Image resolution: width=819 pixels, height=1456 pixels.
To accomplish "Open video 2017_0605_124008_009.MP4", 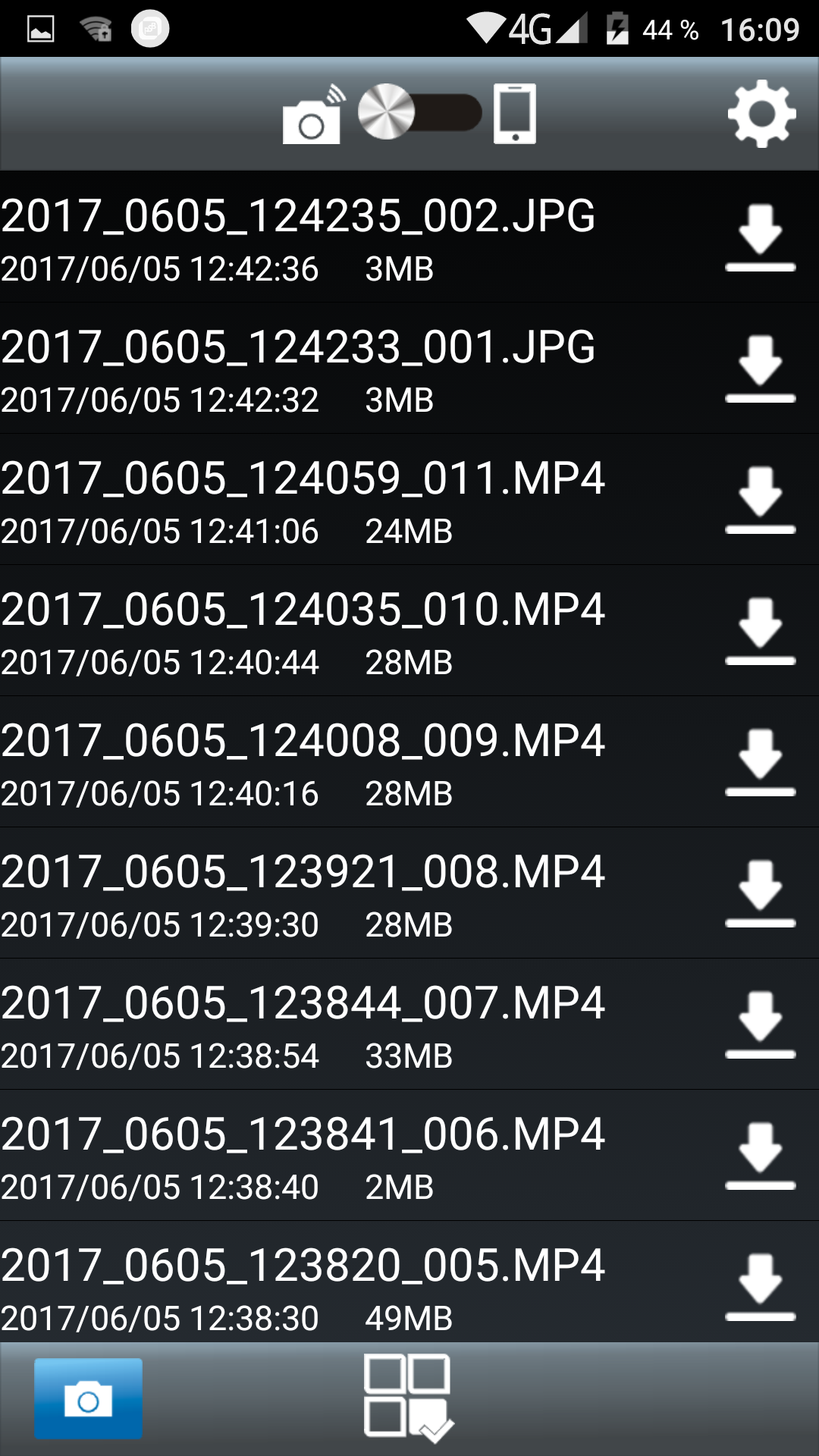I will (303, 762).
